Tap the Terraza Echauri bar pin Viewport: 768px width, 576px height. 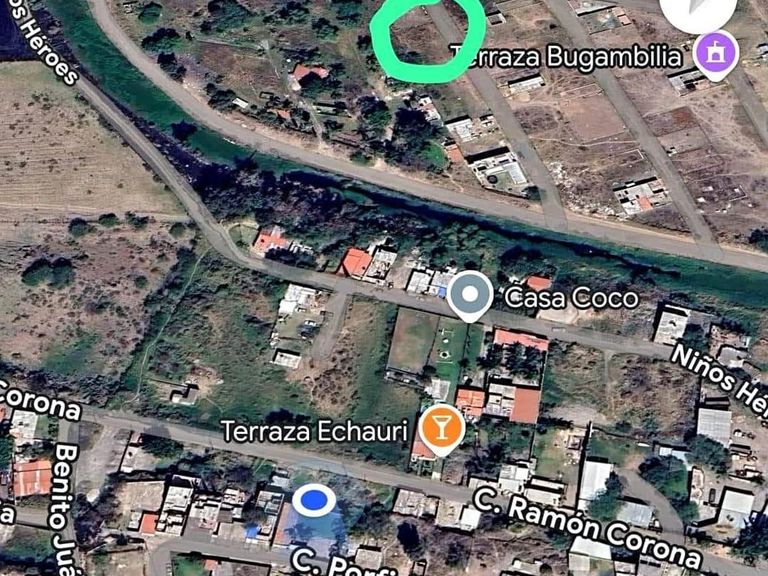[x=436, y=427]
